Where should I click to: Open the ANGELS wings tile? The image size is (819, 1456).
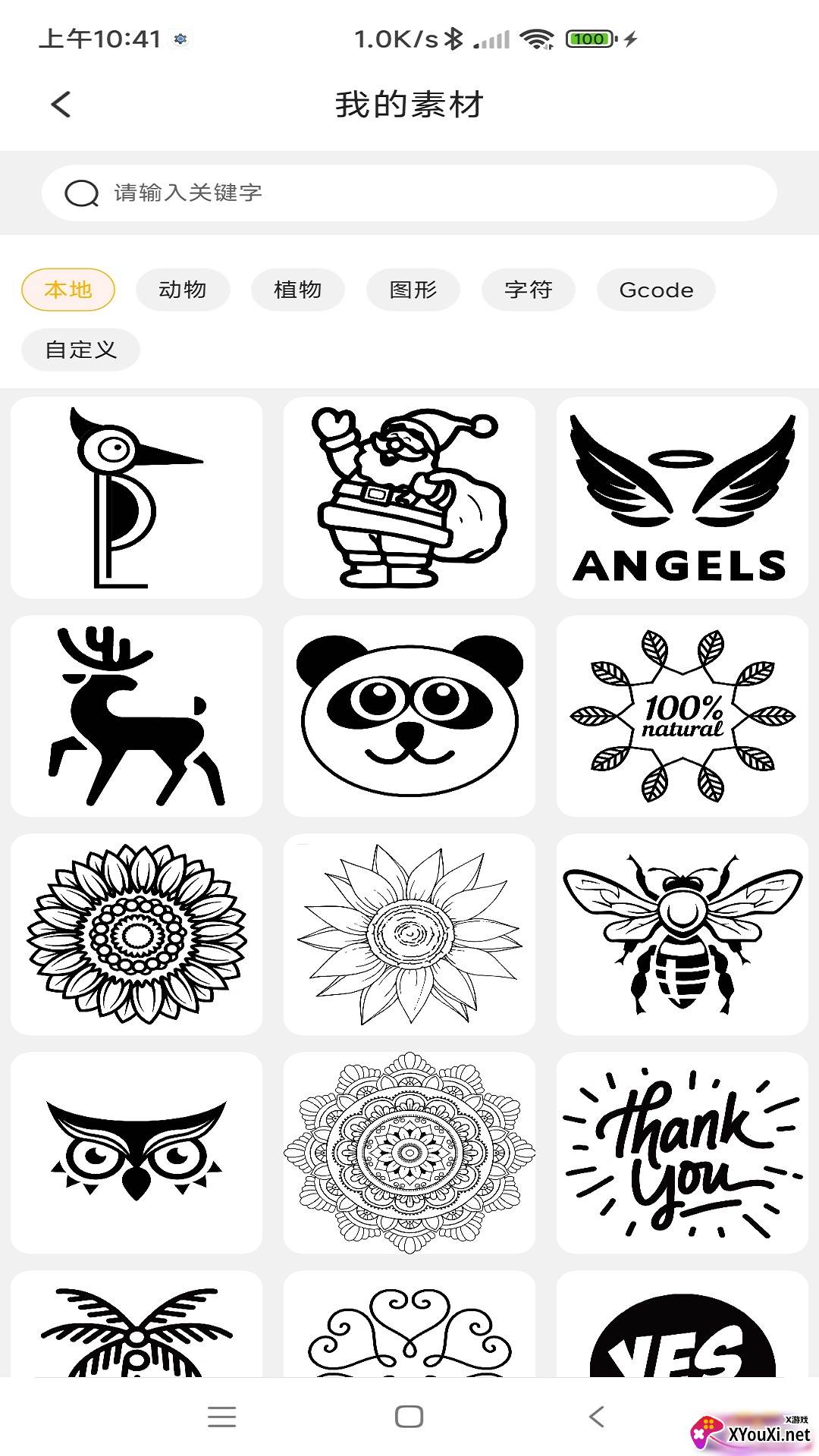click(682, 497)
